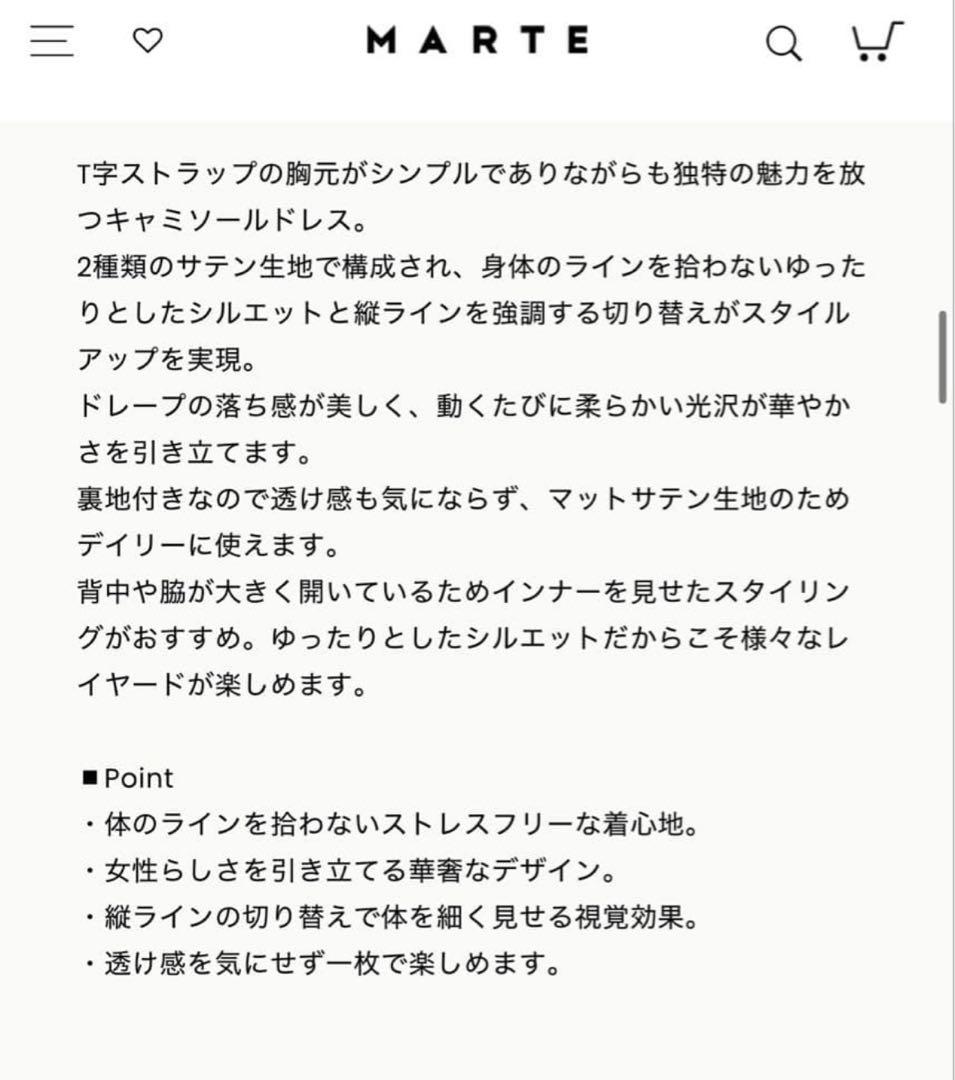Open the hamburger navigation menu

point(51,42)
